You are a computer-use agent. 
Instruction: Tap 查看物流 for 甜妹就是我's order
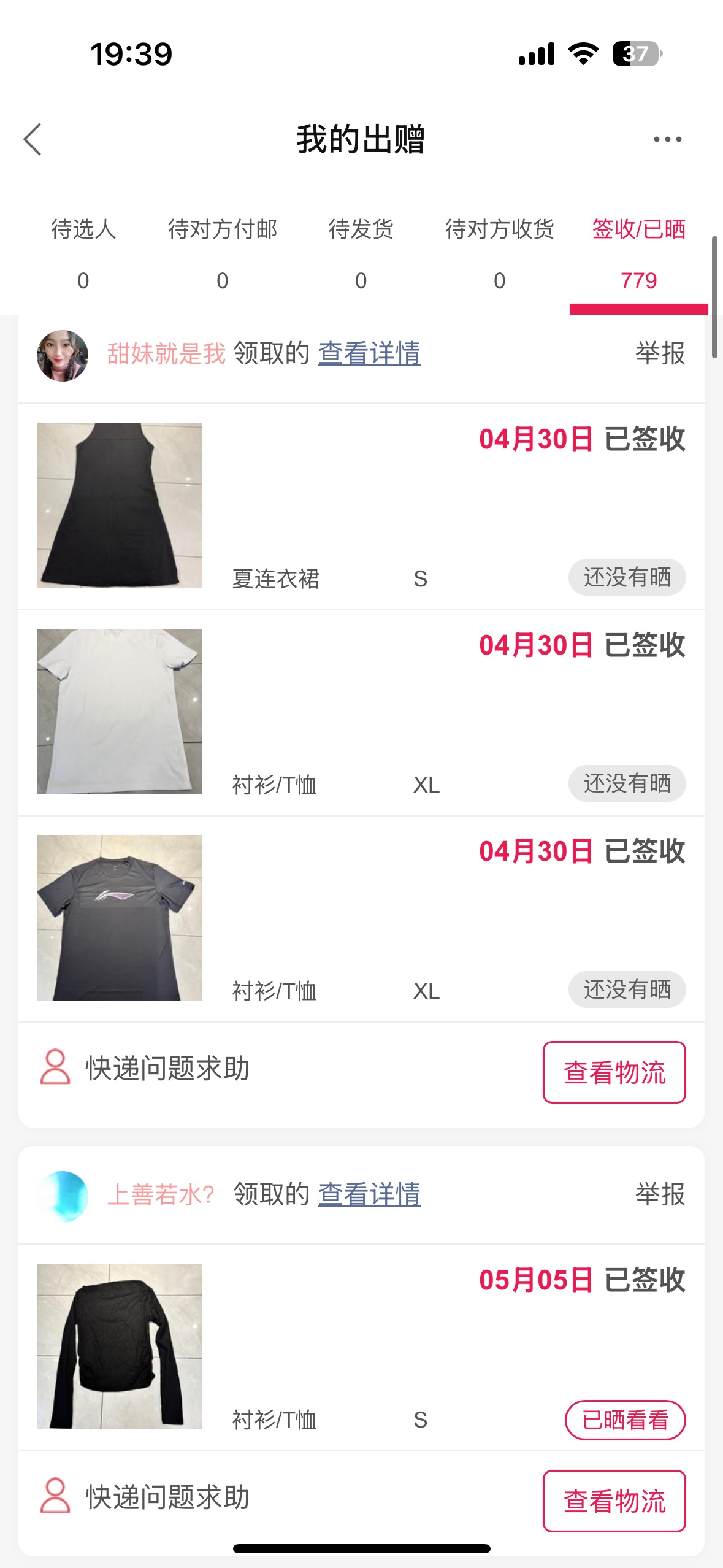click(x=614, y=1072)
